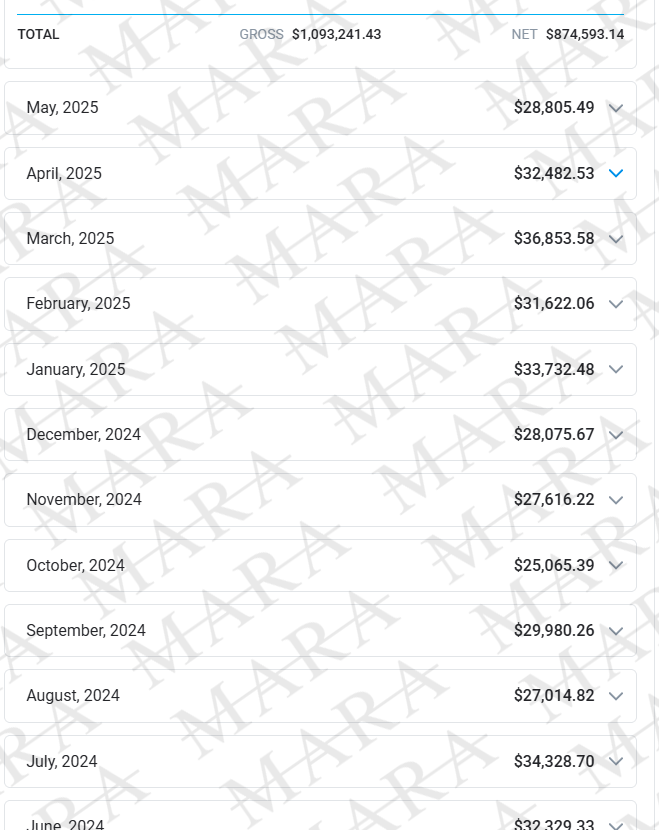The image size is (659, 830).
Task: Expand the December, 2024 row
Action: (x=616, y=435)
